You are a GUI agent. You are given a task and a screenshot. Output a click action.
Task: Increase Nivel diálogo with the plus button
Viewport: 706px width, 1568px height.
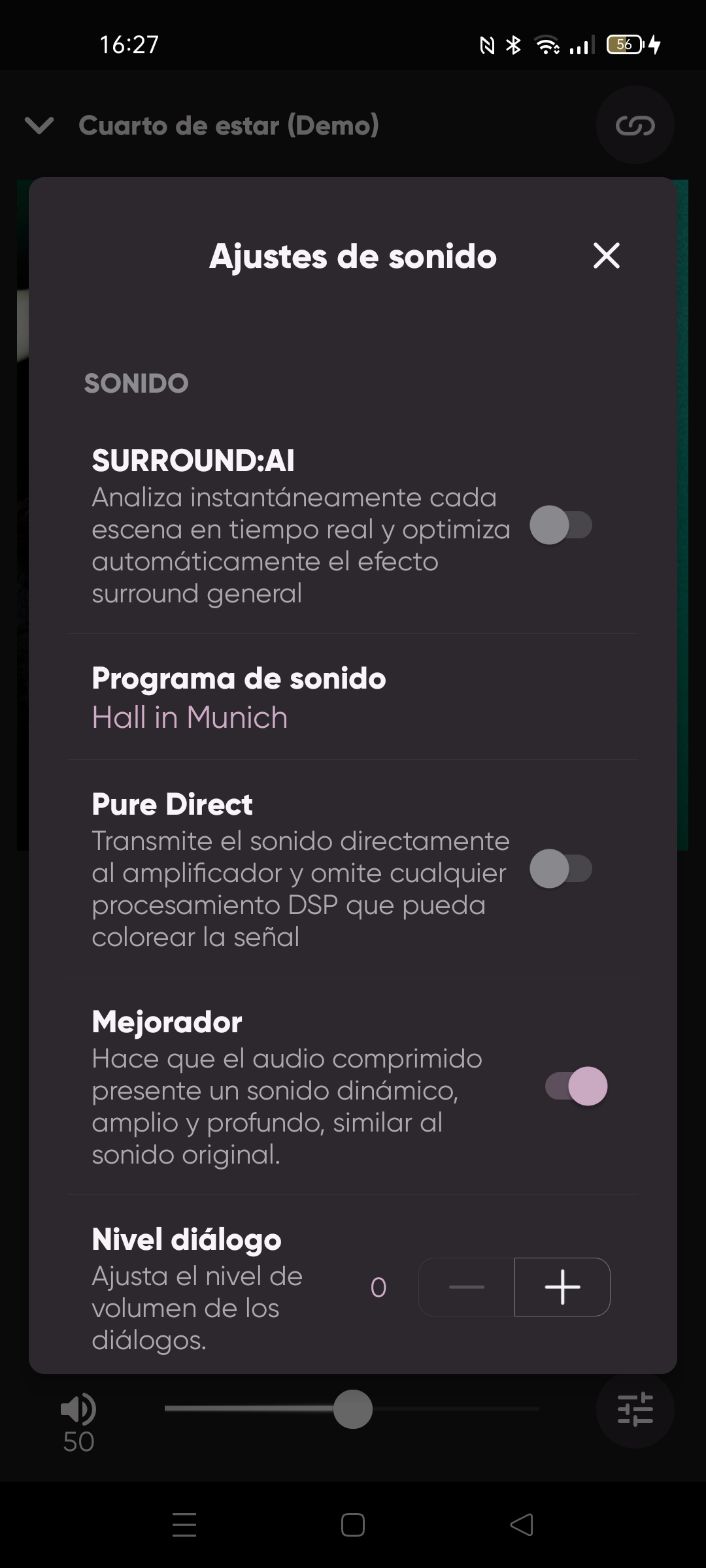tap(562, 1287)
